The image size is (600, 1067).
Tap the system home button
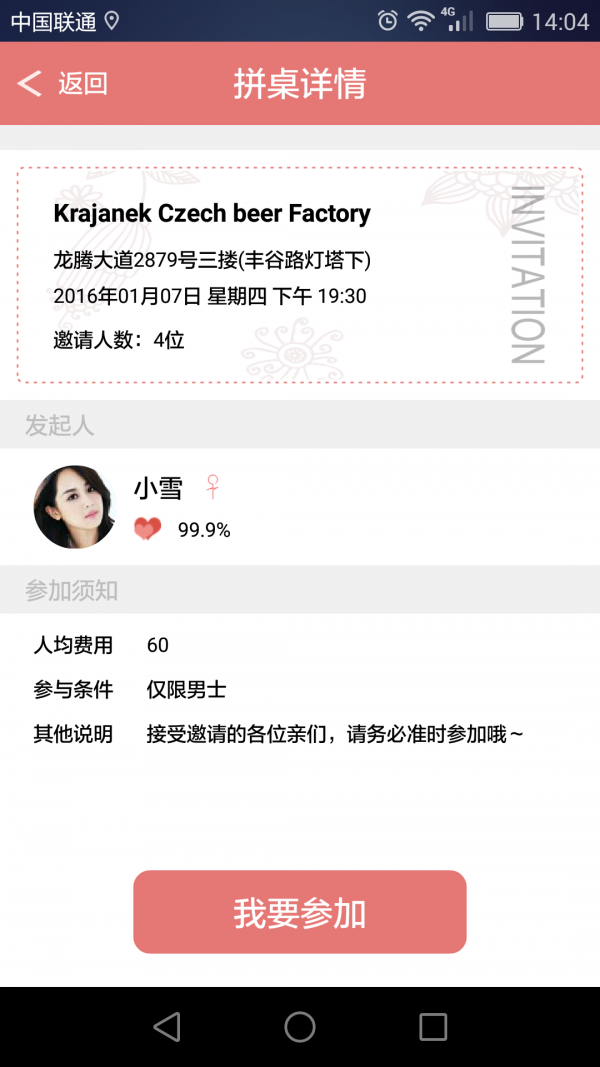point(300,1027)
